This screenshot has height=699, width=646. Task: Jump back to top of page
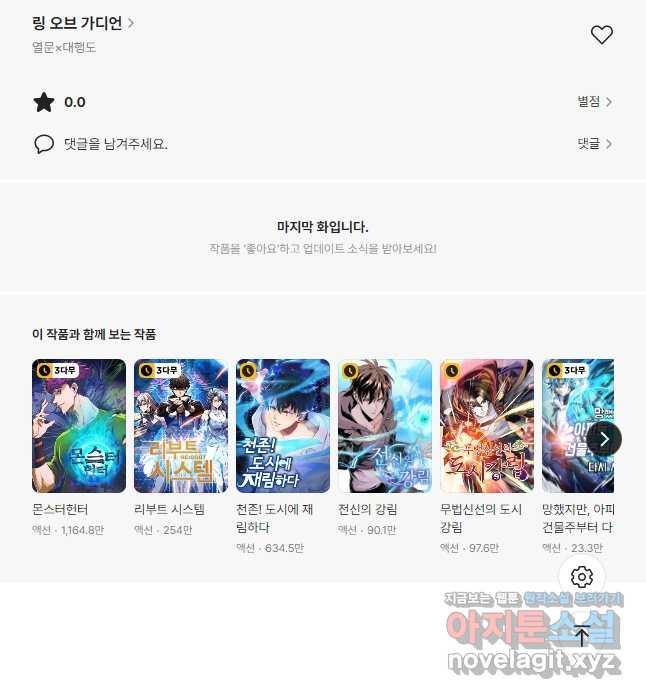pos(582,637)
